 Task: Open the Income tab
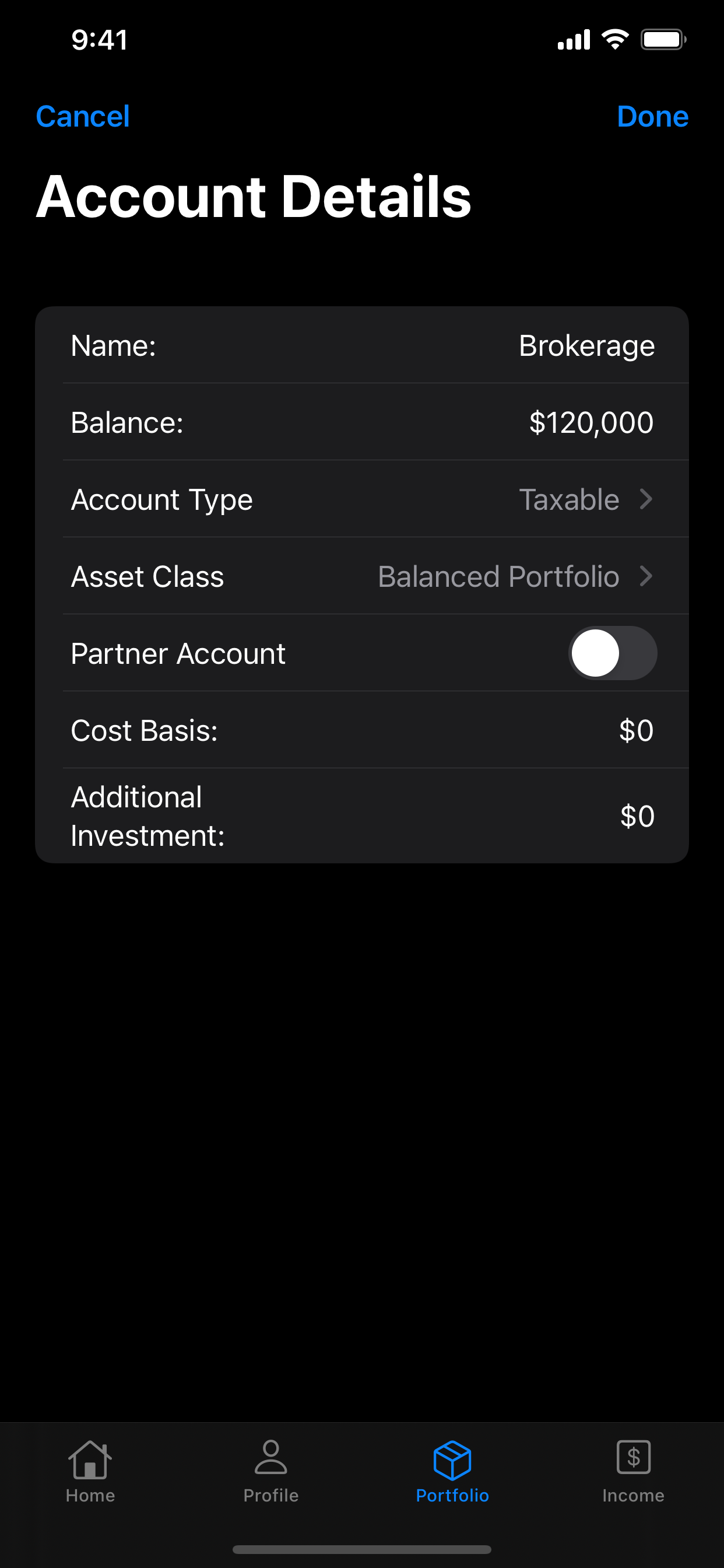point(632,1471)
